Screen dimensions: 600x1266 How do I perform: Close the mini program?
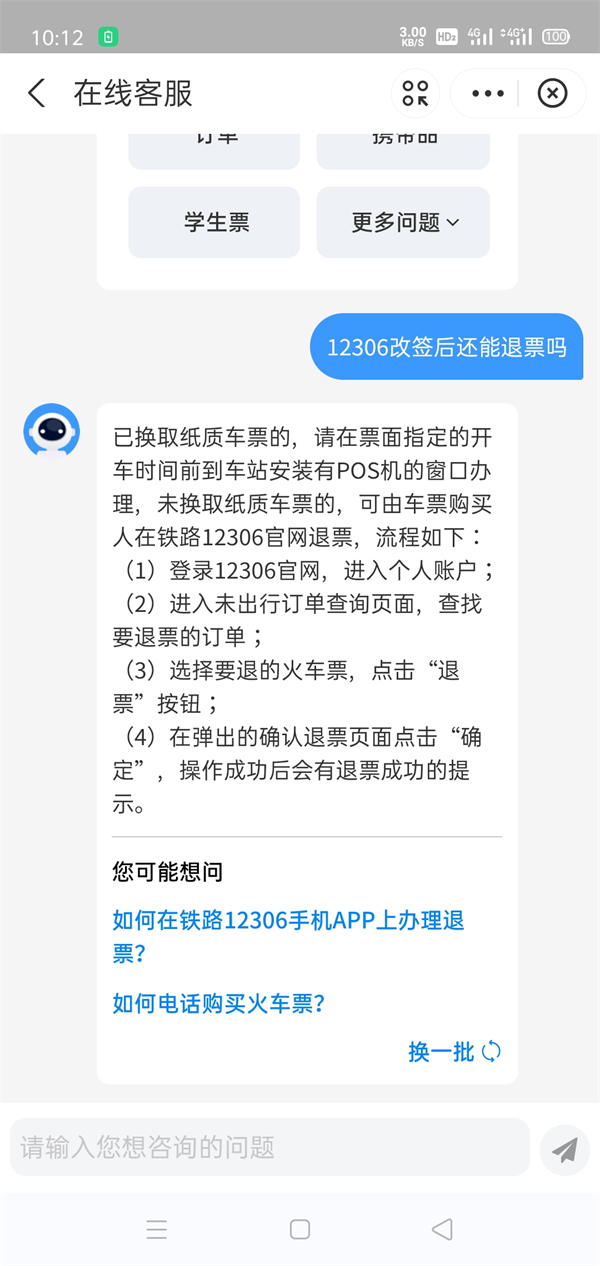[552, 94]
